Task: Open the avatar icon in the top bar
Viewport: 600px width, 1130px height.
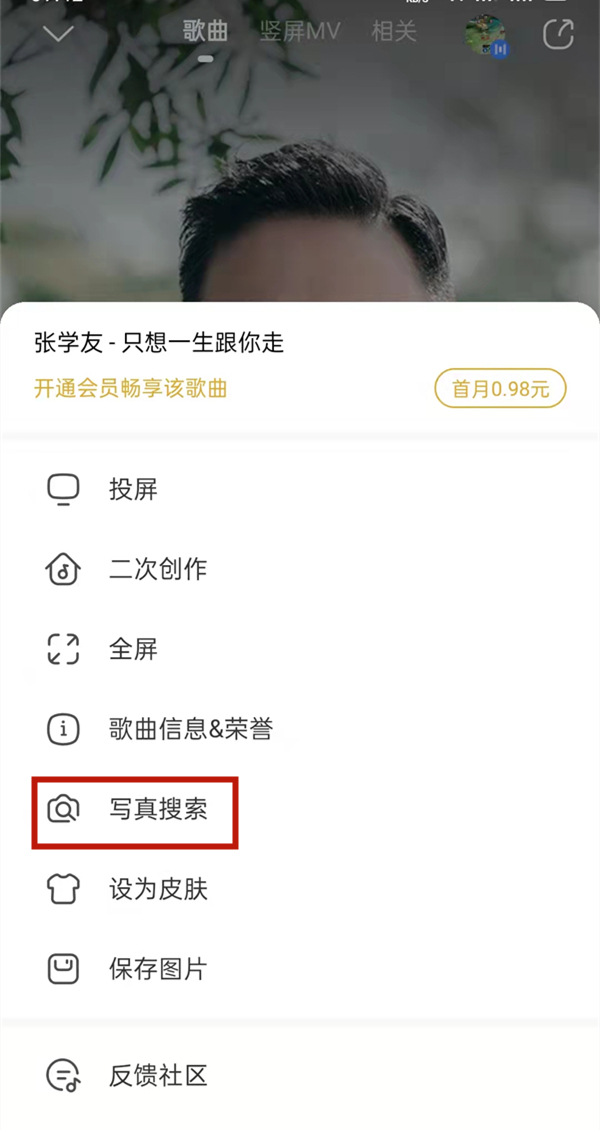Action: 487,35
